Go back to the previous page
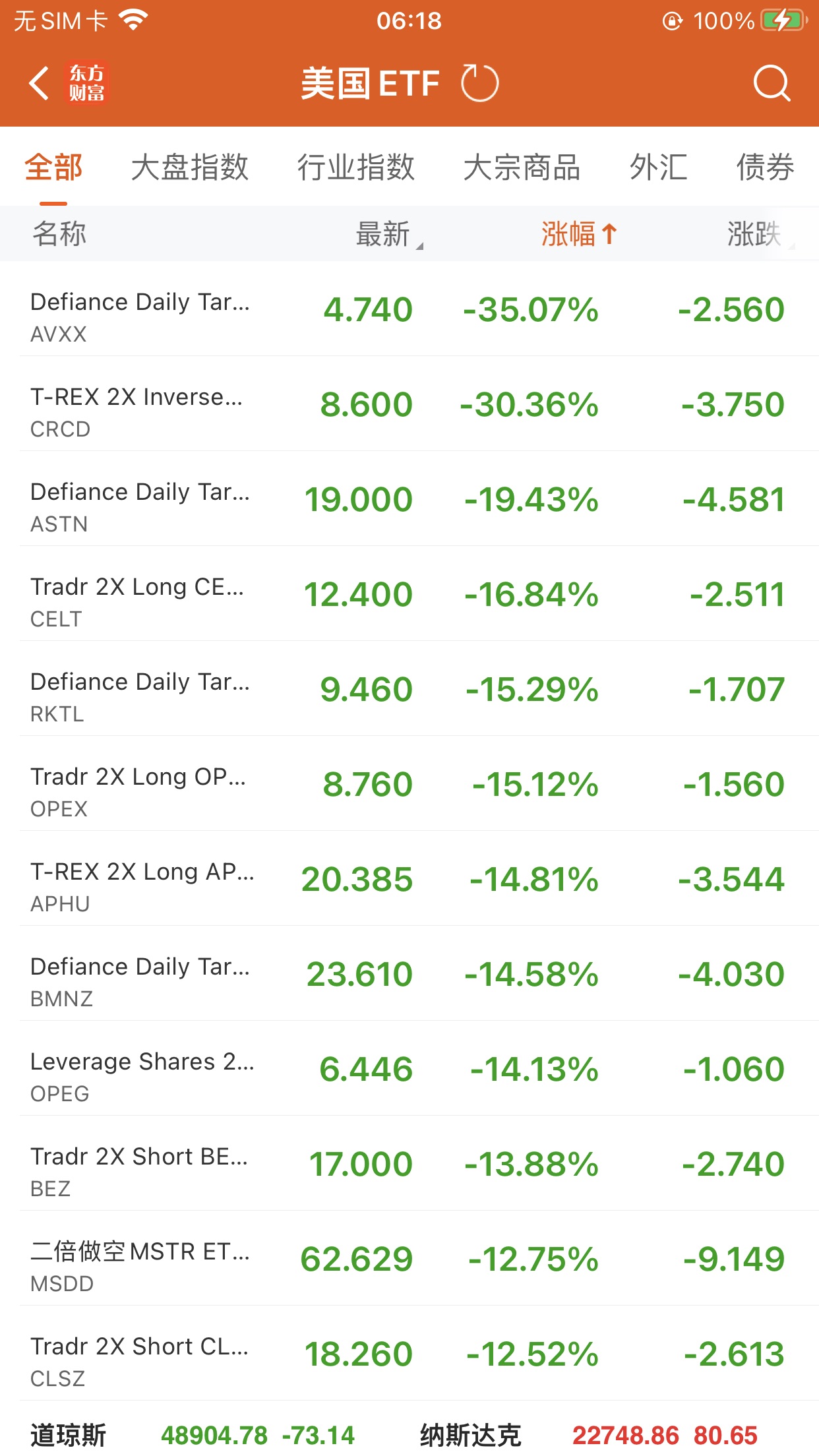 tap(40, 84)
